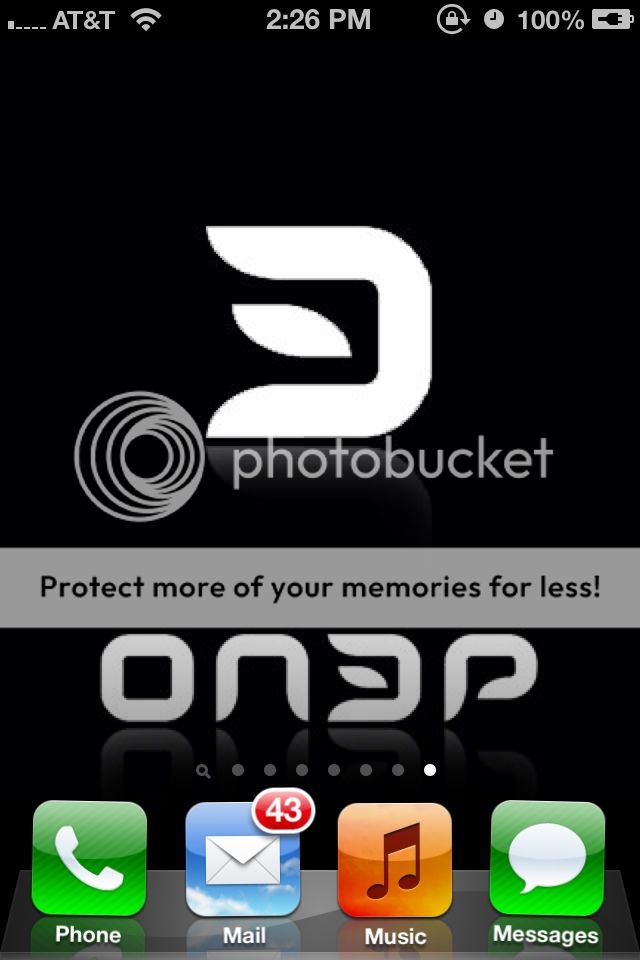
Task: Launch the Music app
Action: click(x=395, y=859)
